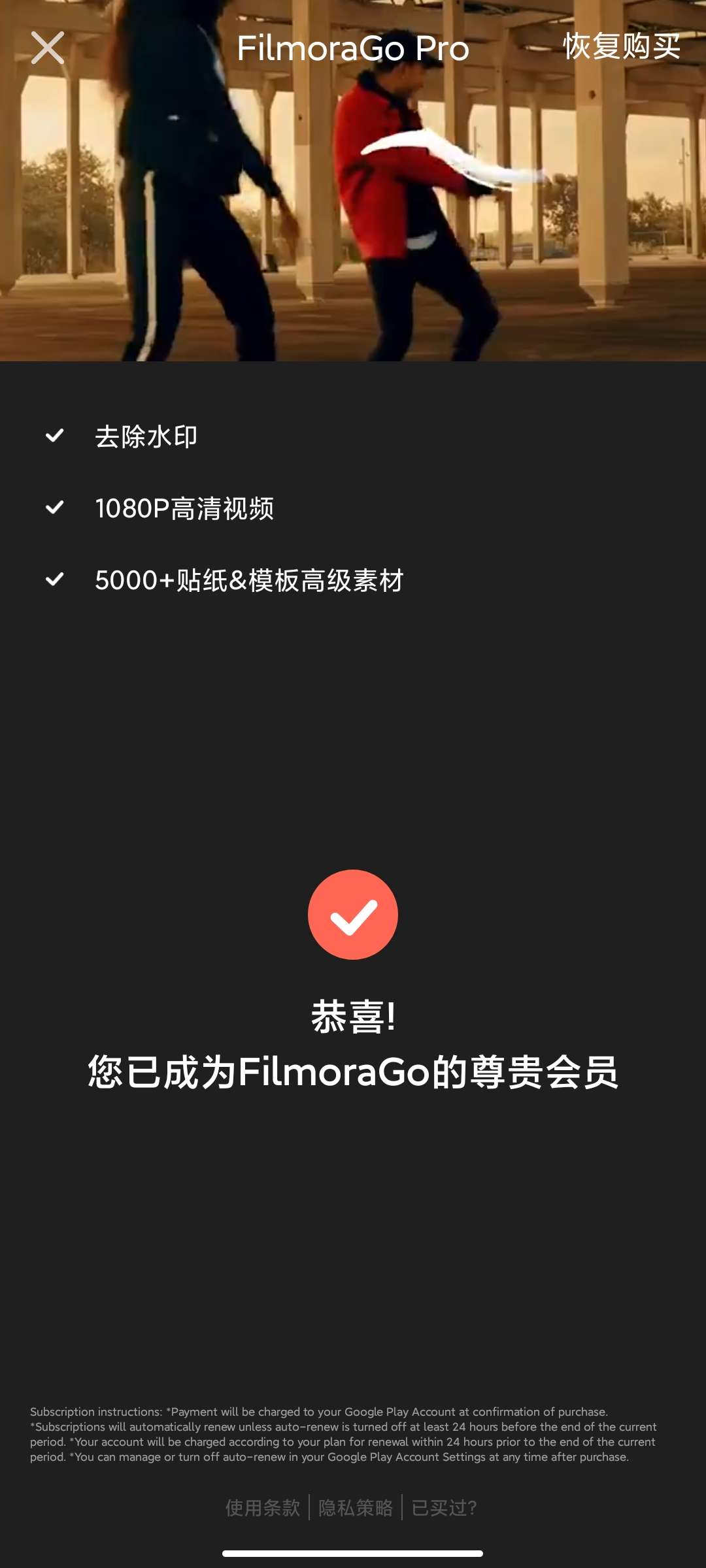
Task: Tap 恢复购买 to restore purchase
Action: [x=621, y=47]
